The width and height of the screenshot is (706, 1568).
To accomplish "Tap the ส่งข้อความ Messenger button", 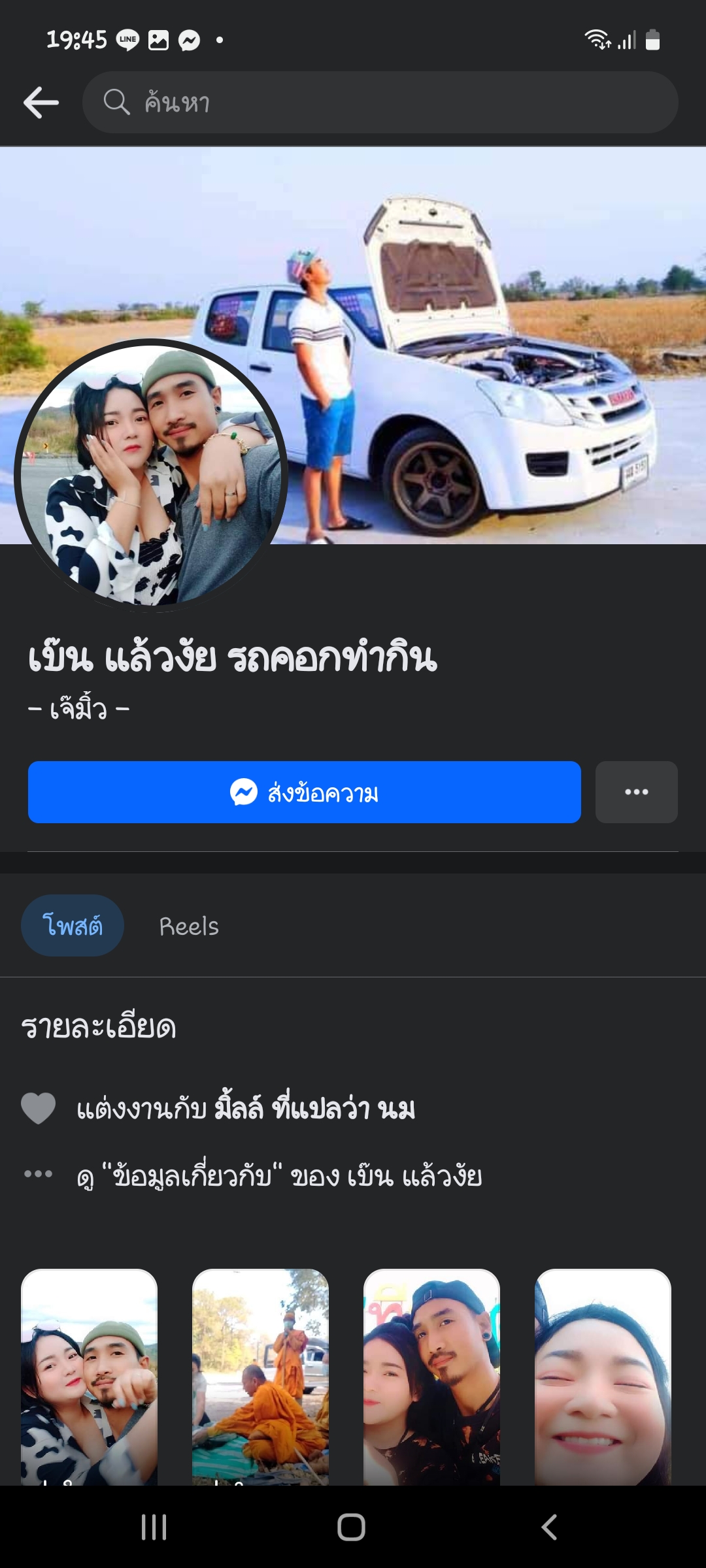I will (304, 792).
